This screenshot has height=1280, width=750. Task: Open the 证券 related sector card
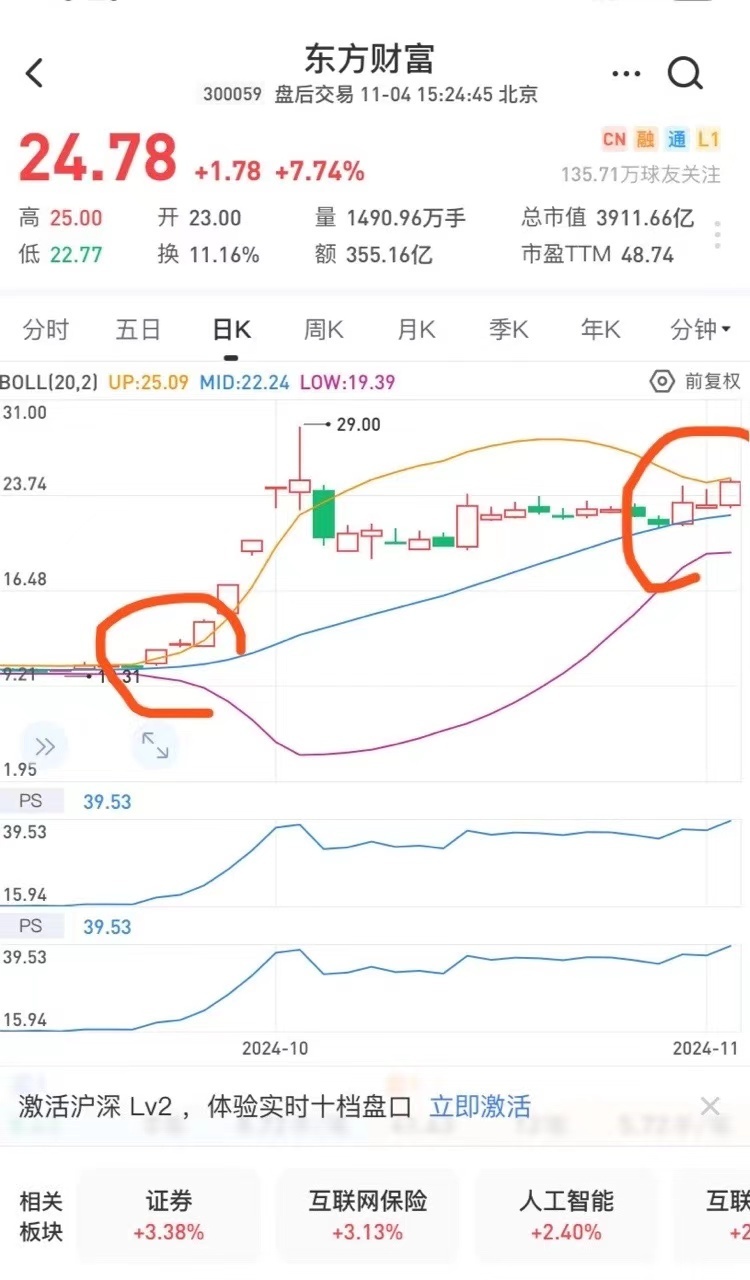(x=168, y=1215)
